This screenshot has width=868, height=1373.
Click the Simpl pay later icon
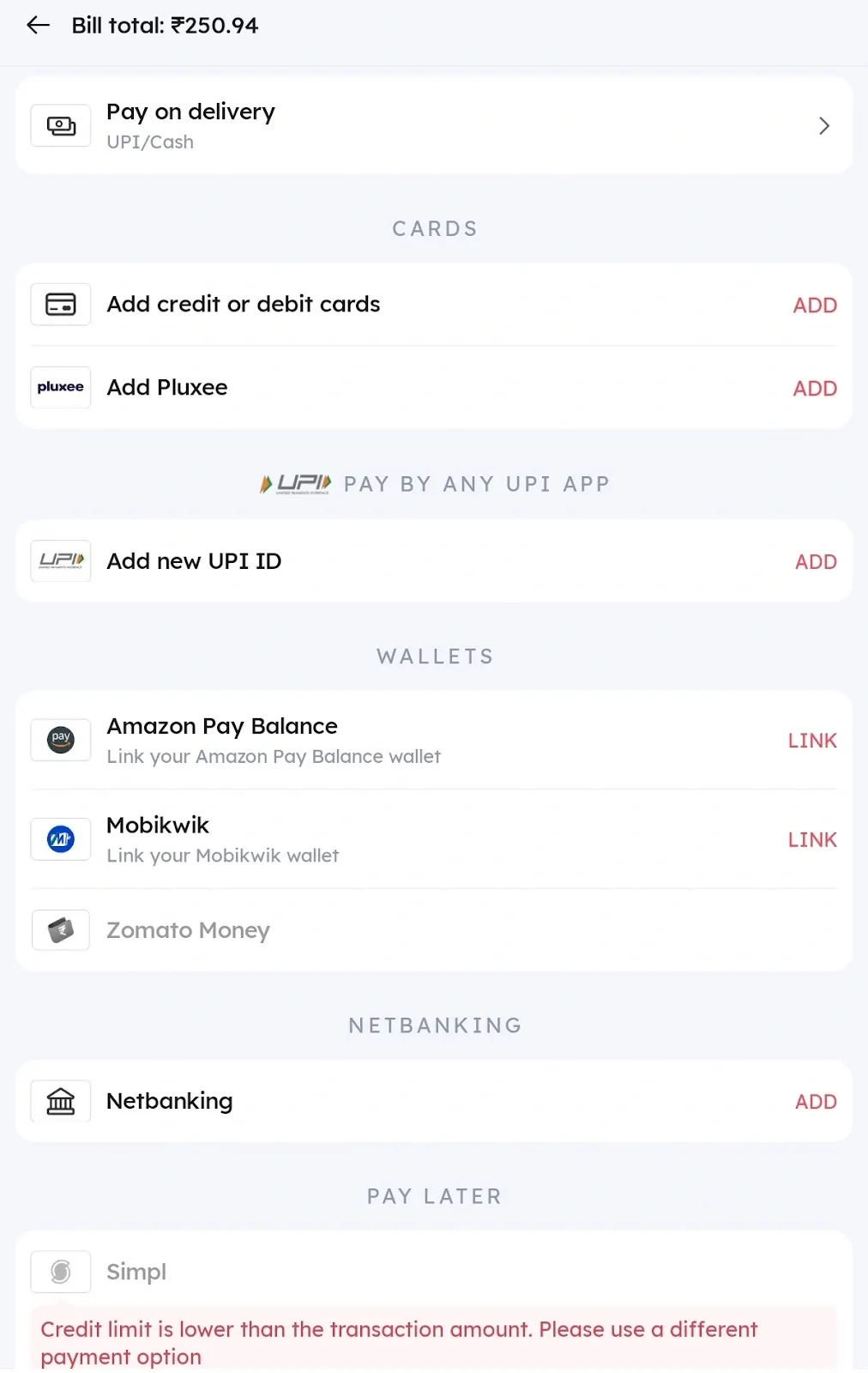click(x=60, y=1272)
